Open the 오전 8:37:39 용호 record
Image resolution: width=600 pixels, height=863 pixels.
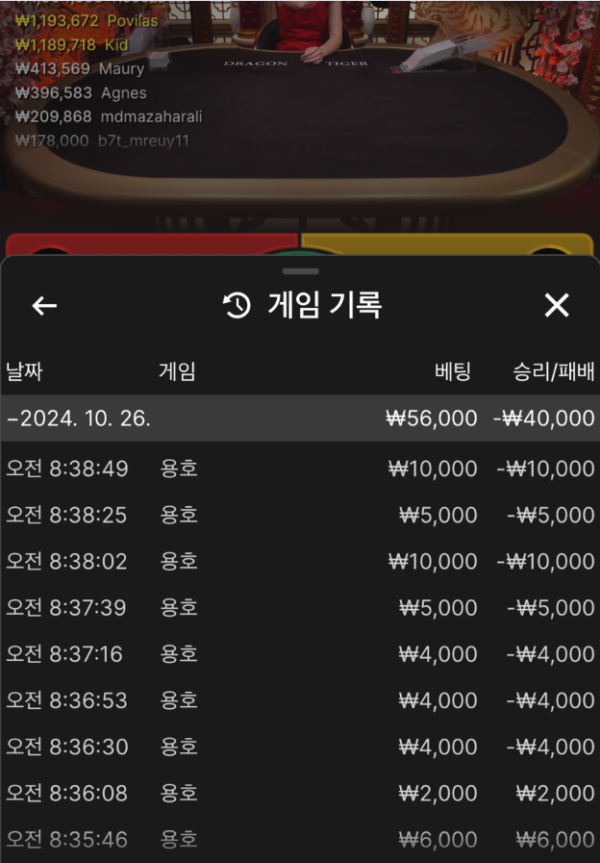coord(300,608)
